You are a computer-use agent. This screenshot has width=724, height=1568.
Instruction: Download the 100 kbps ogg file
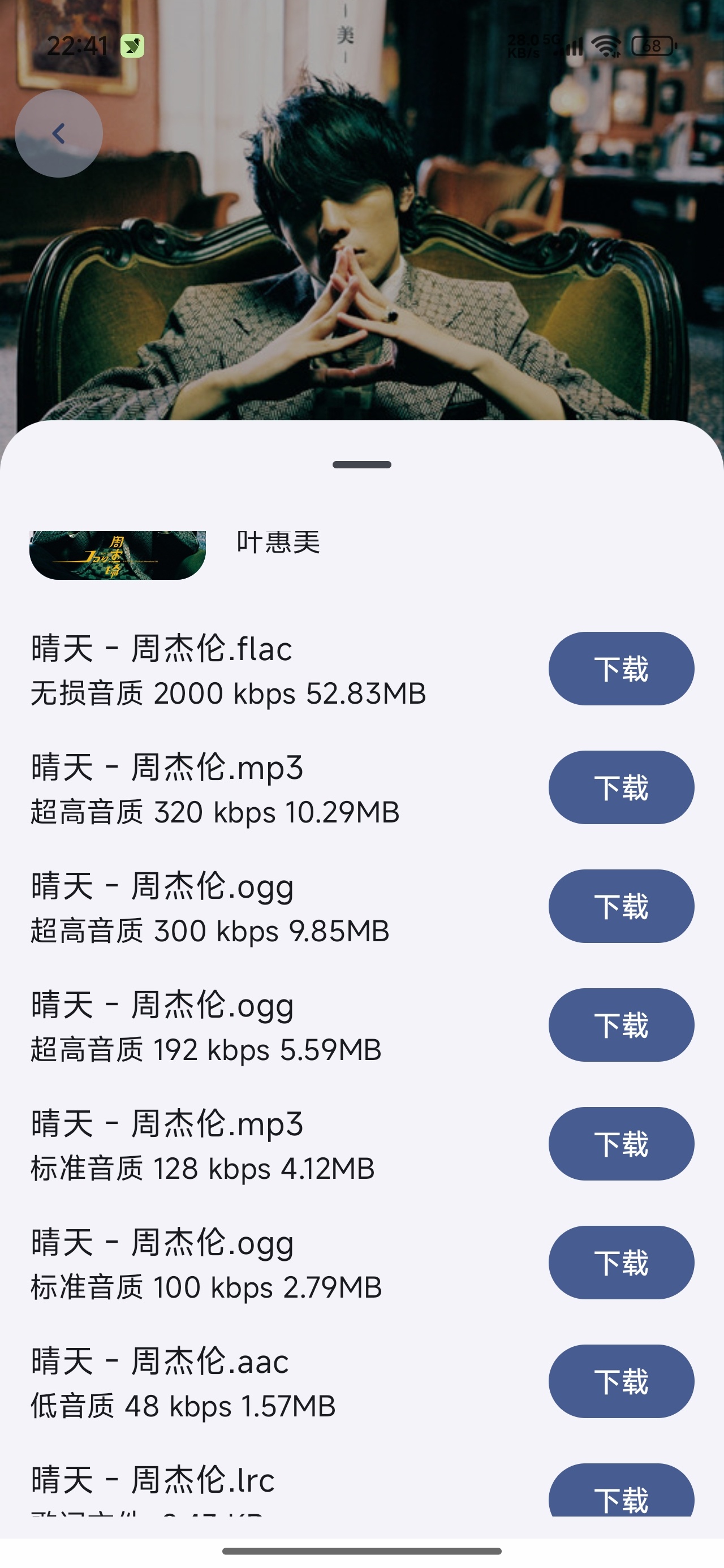click(x=621, y=1262)
